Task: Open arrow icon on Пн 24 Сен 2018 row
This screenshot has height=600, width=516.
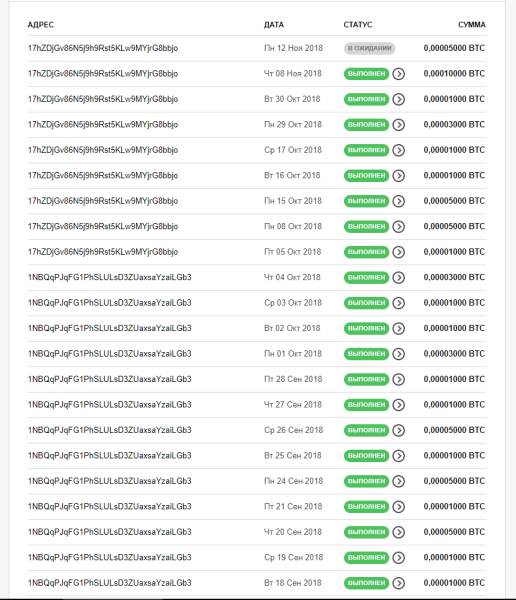Action: pyautogui.click(x=398, y=481)
